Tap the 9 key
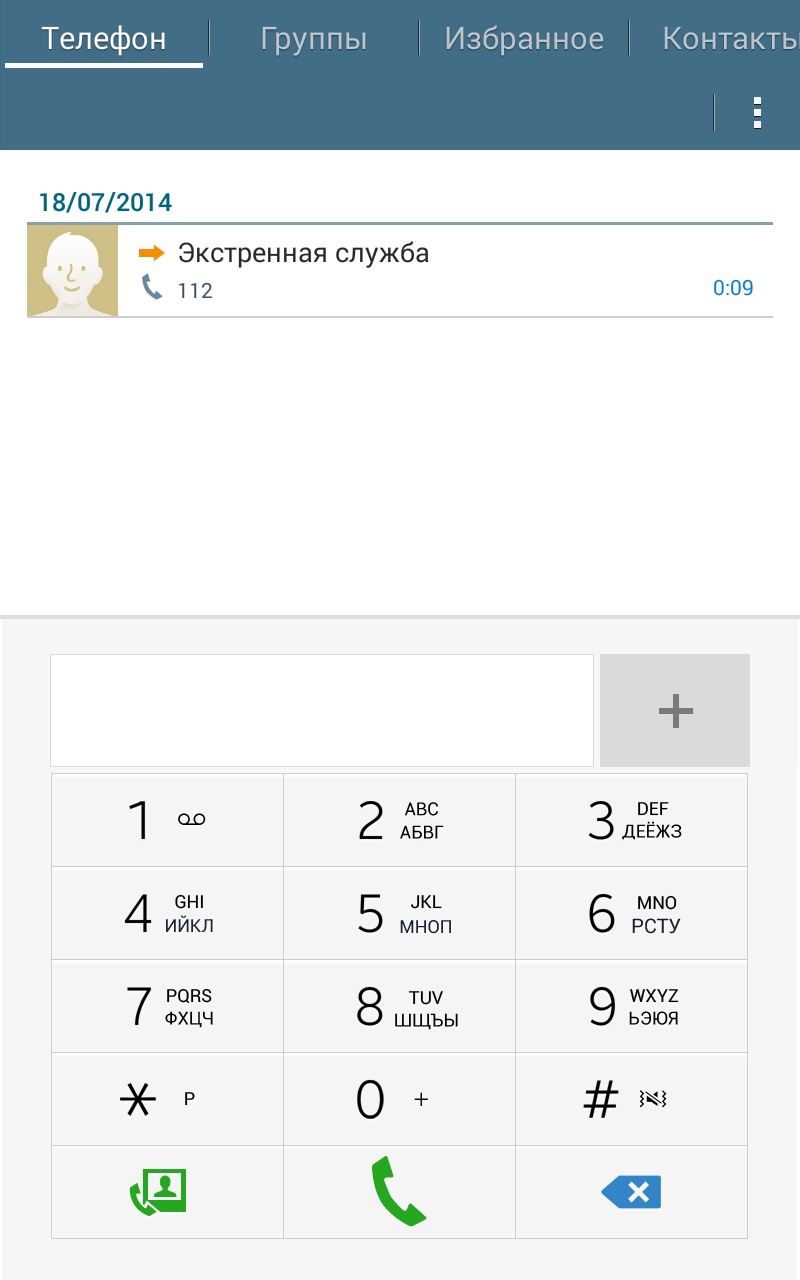This screenshot has width=800, height=1280. 631,1006
